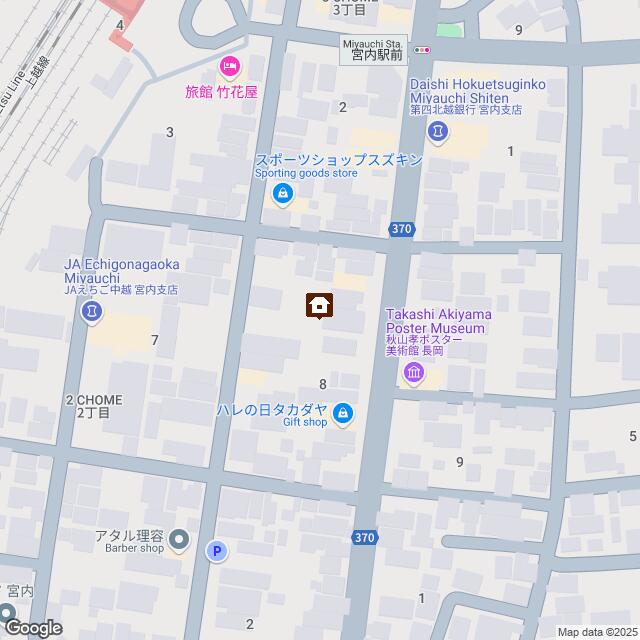This screenshot has height=640, width=640.
Task: Select the Miyauchi Sta. bus stop marker
Action: point(422,49)
